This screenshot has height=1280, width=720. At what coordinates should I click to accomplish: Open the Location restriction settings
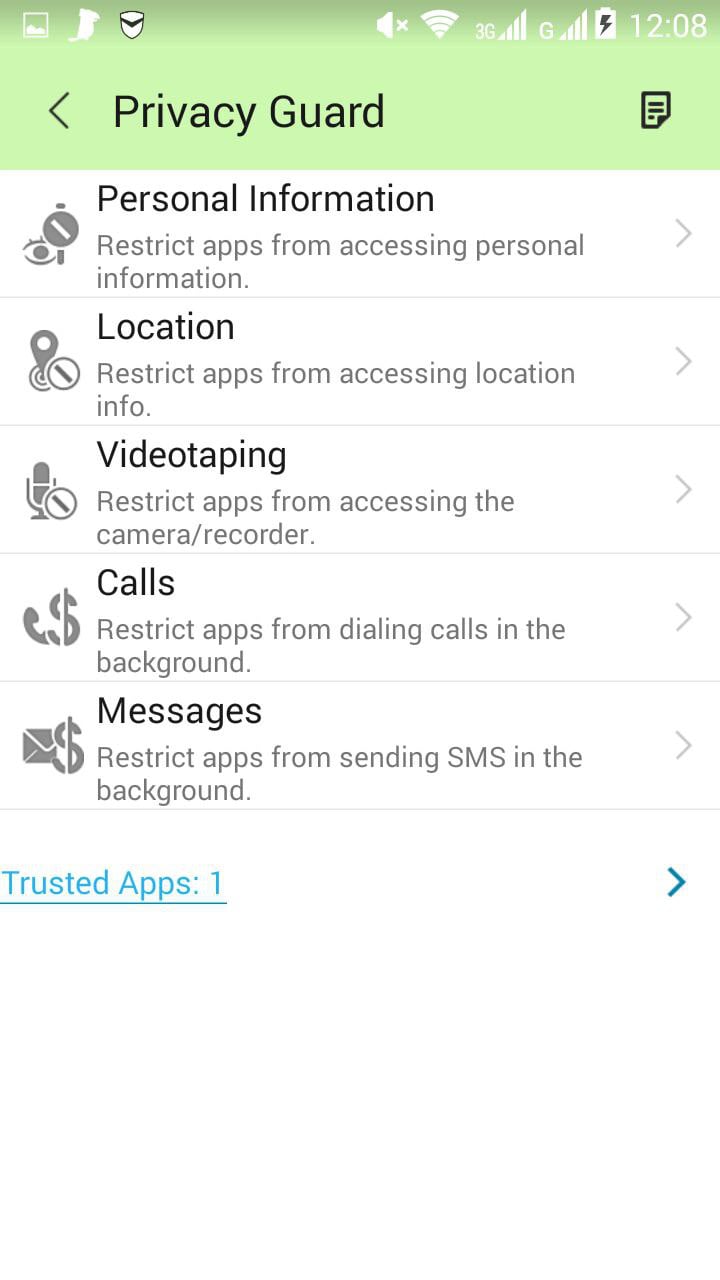(360, 362)
